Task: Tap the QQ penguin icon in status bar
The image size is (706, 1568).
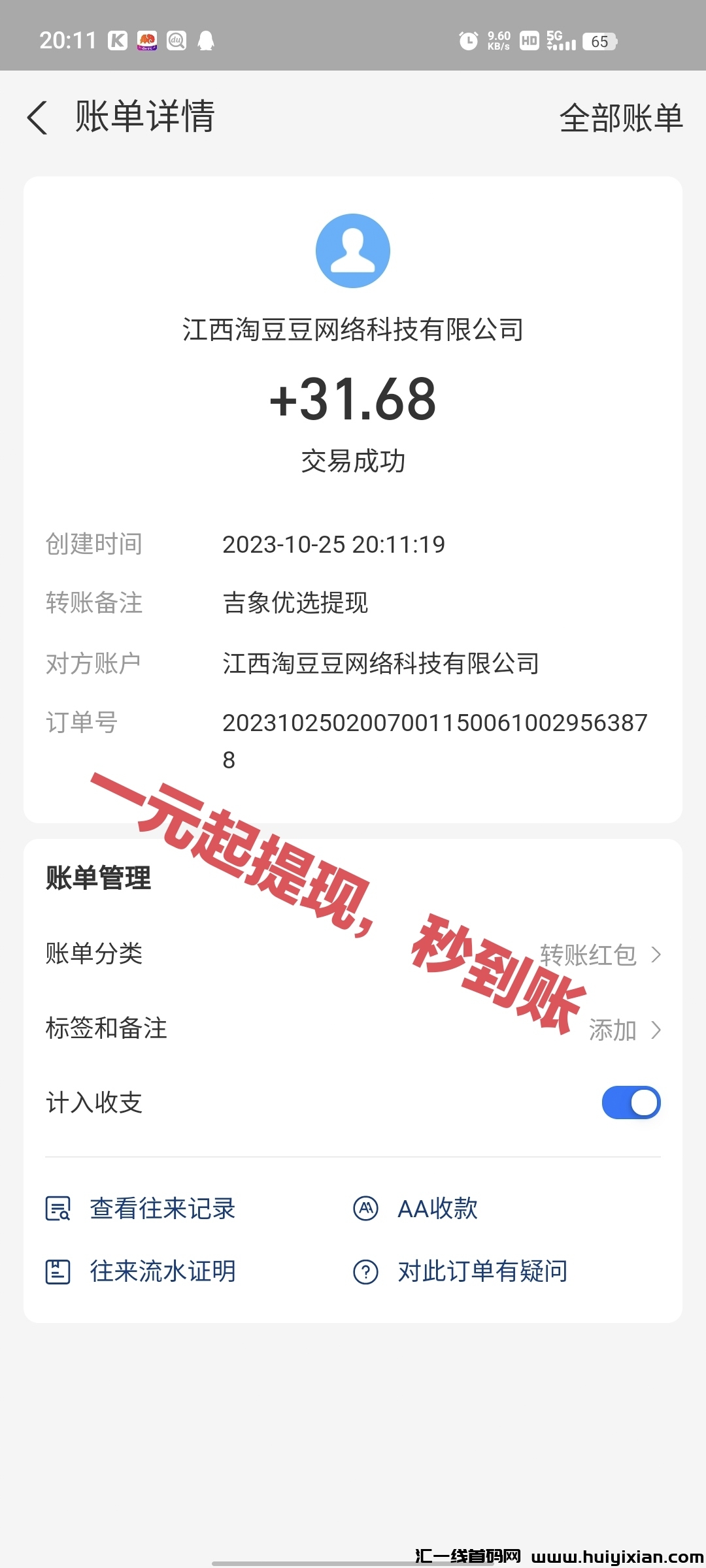Action: 207,41
